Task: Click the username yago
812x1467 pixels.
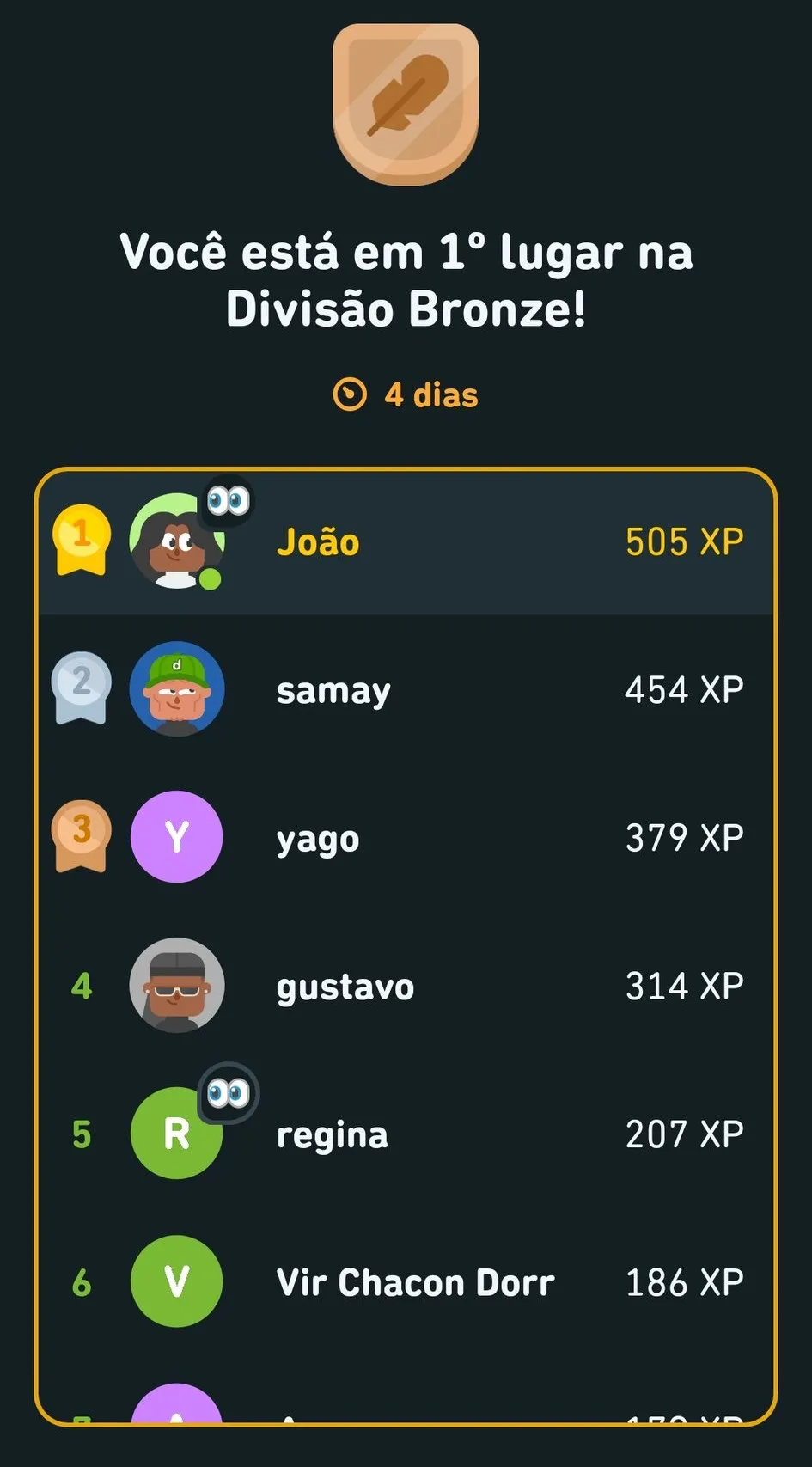Action: point(317,838)
